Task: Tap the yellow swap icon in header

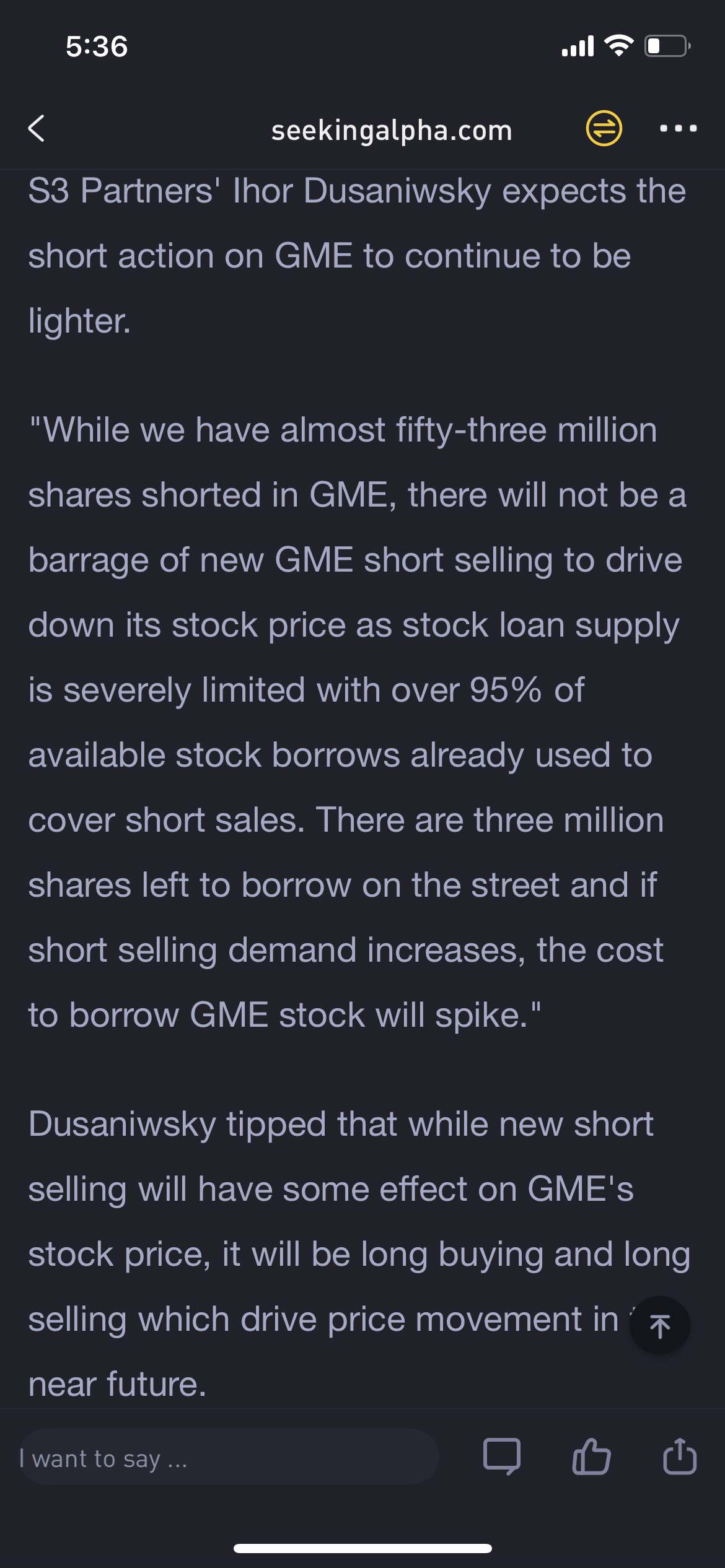Action: tap(604, 128)
